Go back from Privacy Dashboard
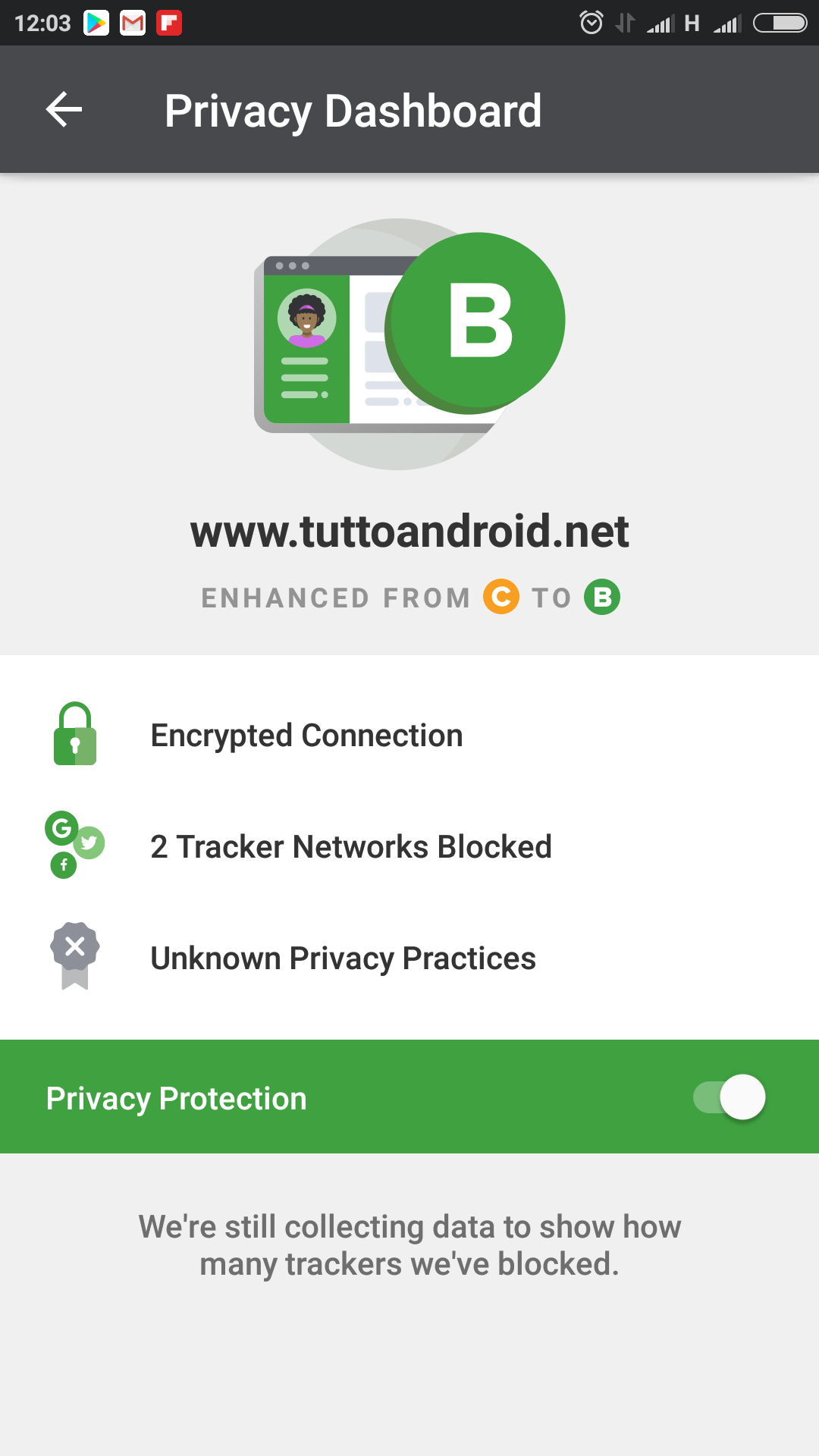This screenshot has height=1456, width=819. pyautogui.click(x=64, y=110)
